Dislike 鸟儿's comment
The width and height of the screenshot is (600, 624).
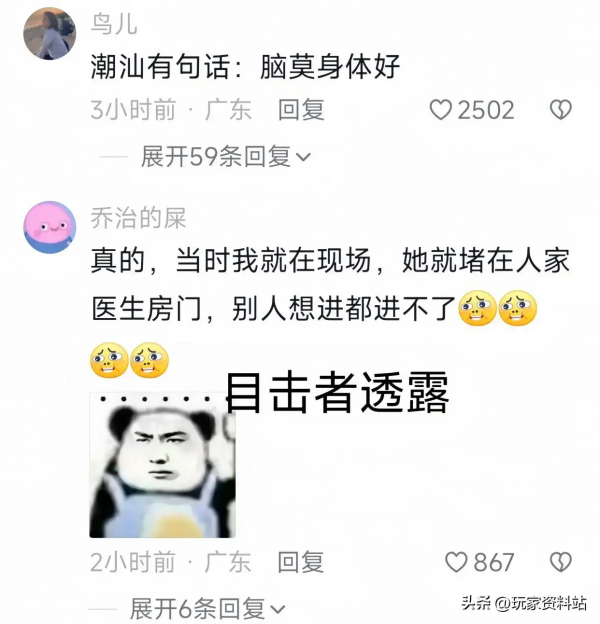click(x=561, y=110)
